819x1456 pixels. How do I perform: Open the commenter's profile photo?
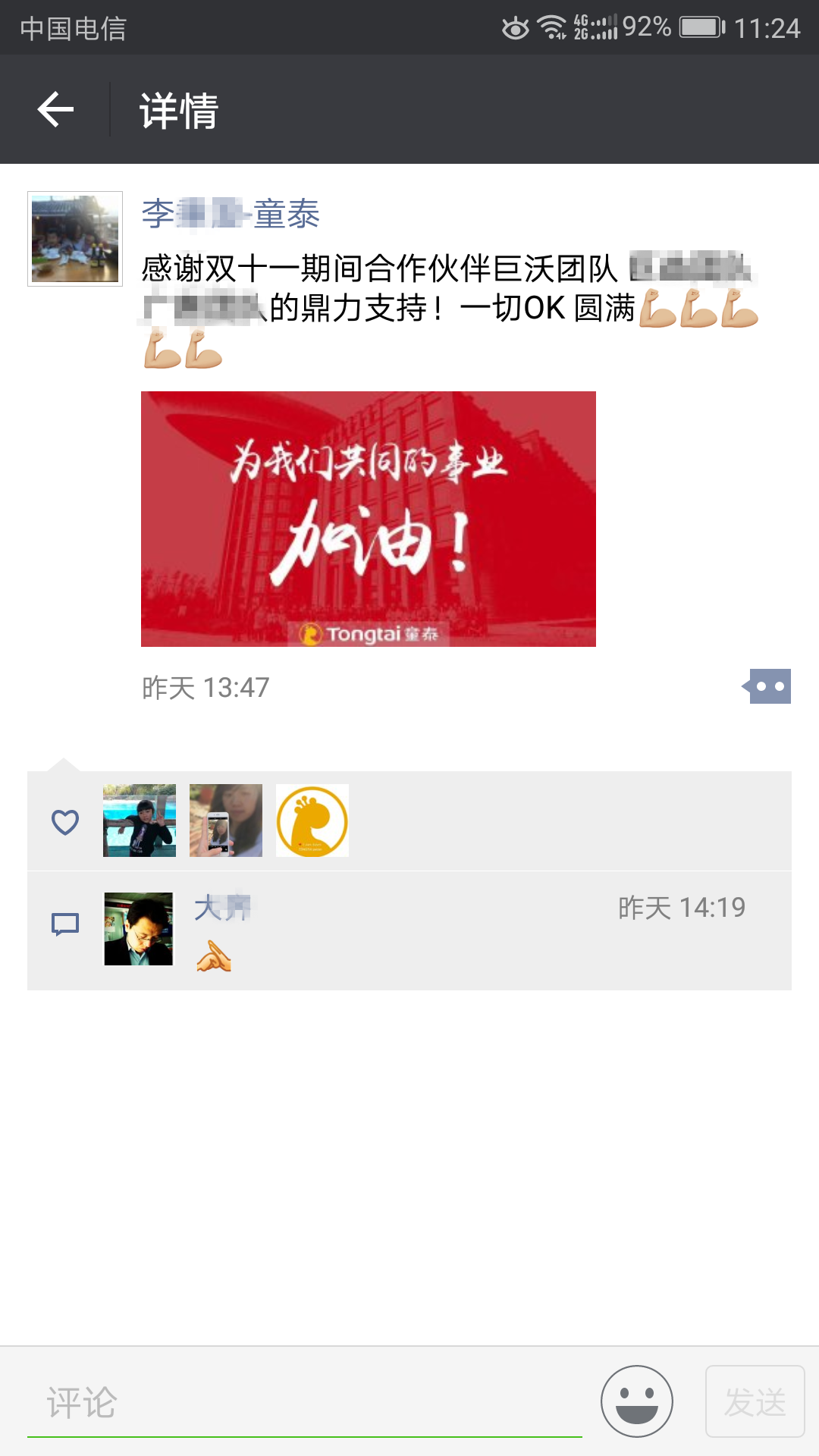click(139, 929)
